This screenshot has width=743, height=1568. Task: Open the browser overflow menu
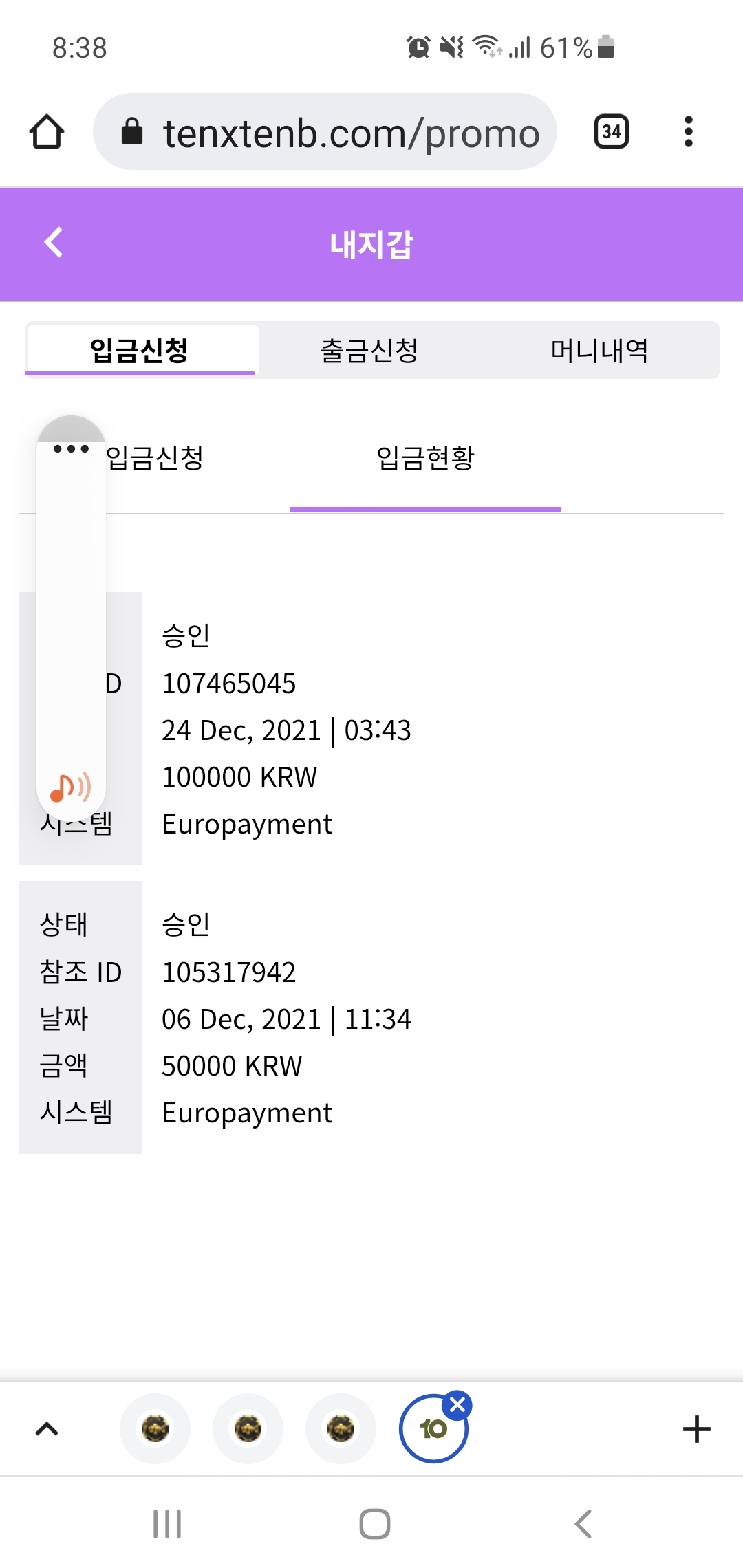(x=688, y=132)
